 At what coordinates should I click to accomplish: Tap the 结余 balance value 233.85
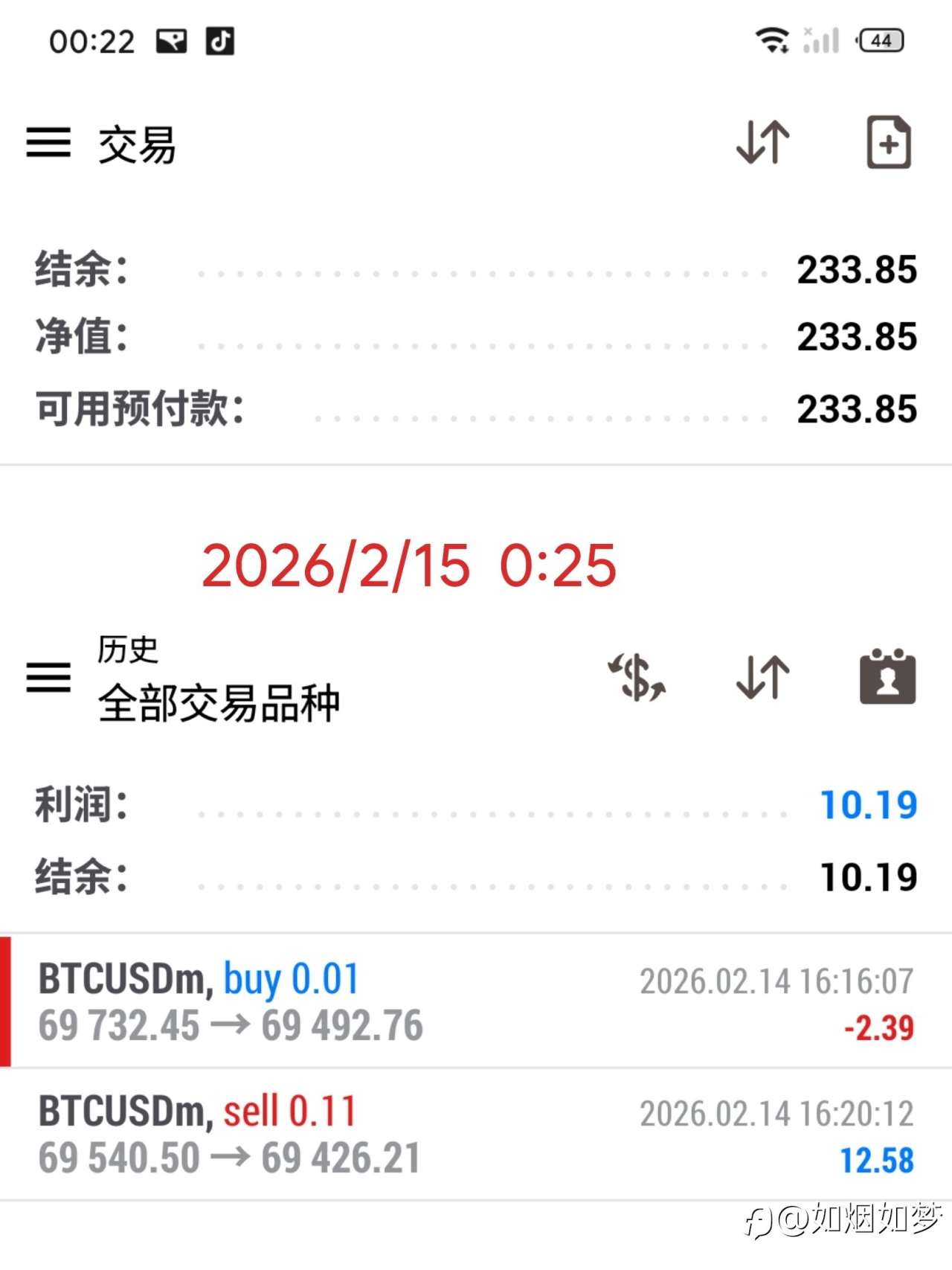pyautogui.click(x=855, y=271)
